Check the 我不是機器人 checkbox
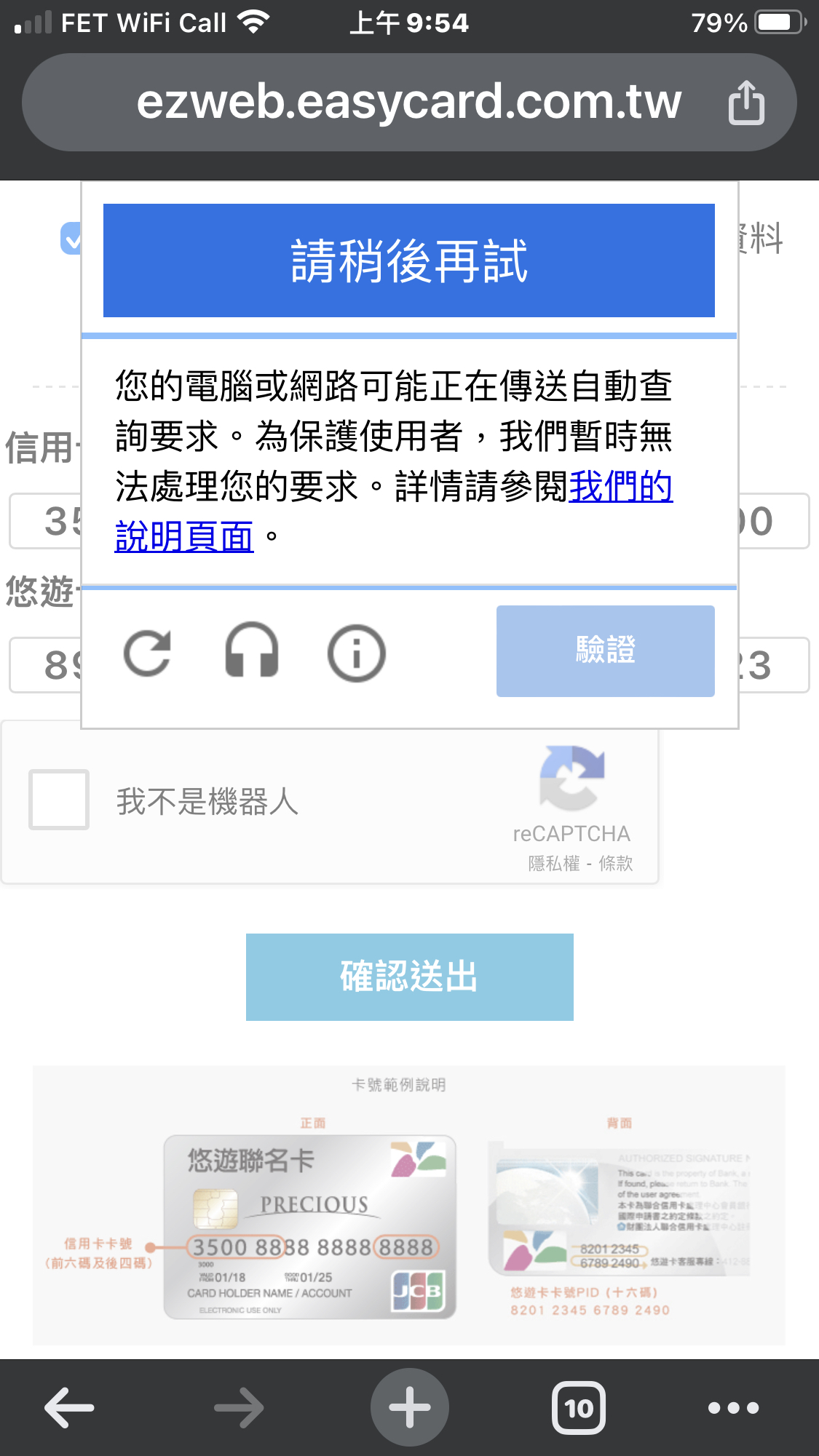 (59, 800)
